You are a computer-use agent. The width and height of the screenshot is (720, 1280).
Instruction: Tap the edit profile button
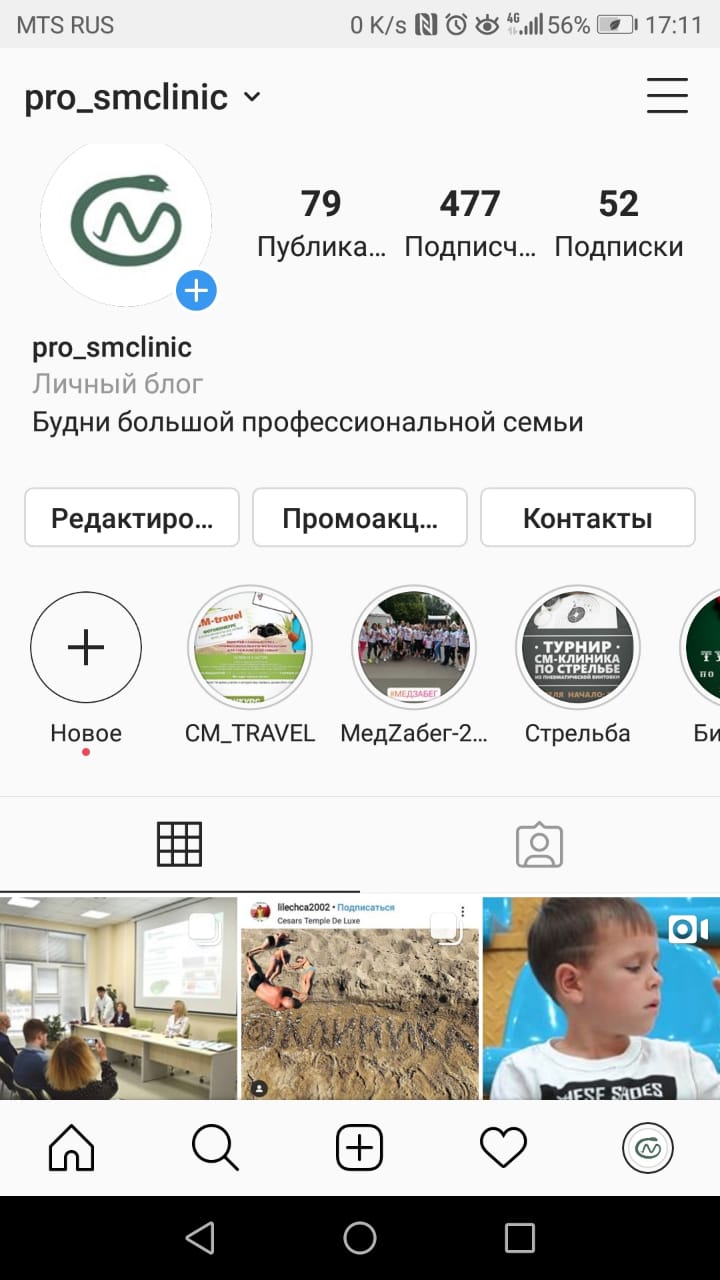(132, 518)
